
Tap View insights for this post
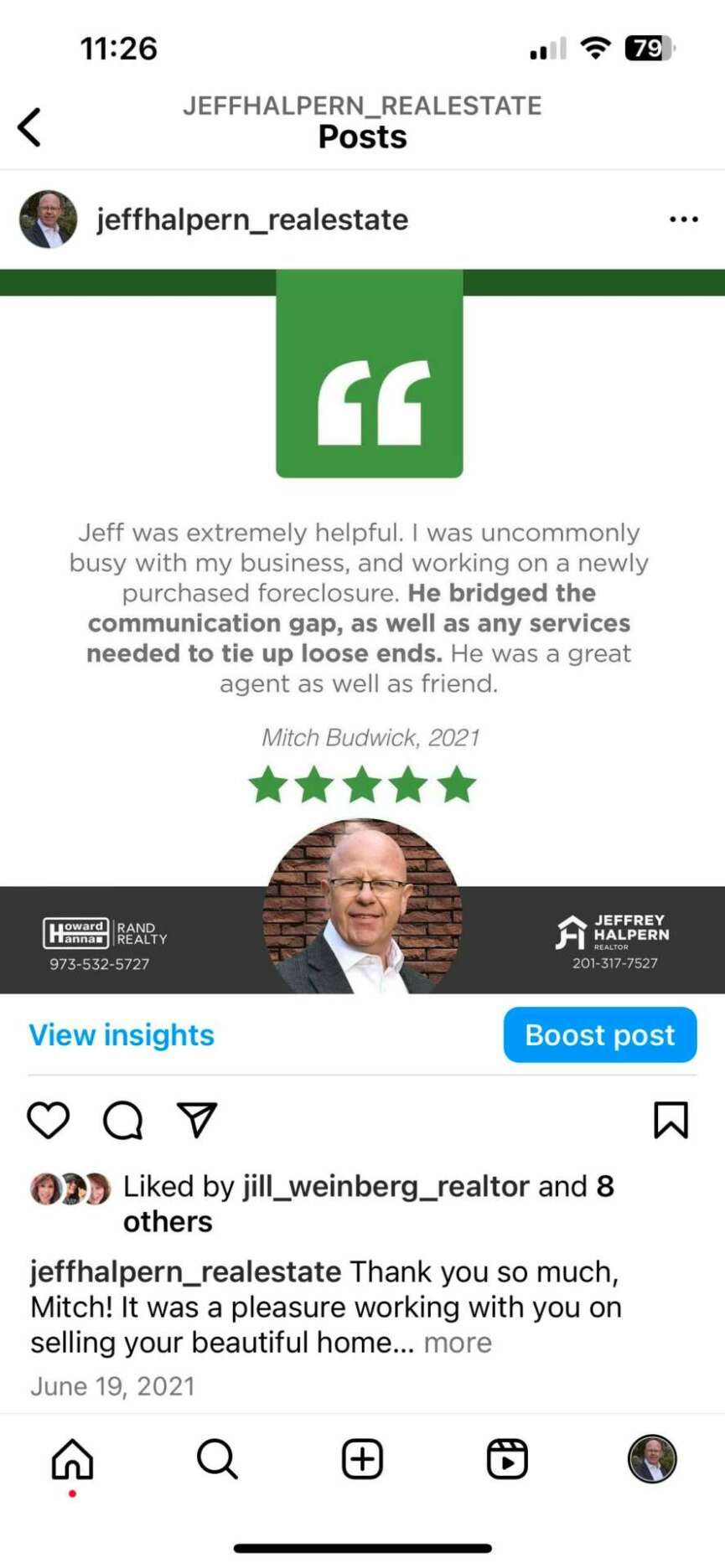coord(122,1035)
